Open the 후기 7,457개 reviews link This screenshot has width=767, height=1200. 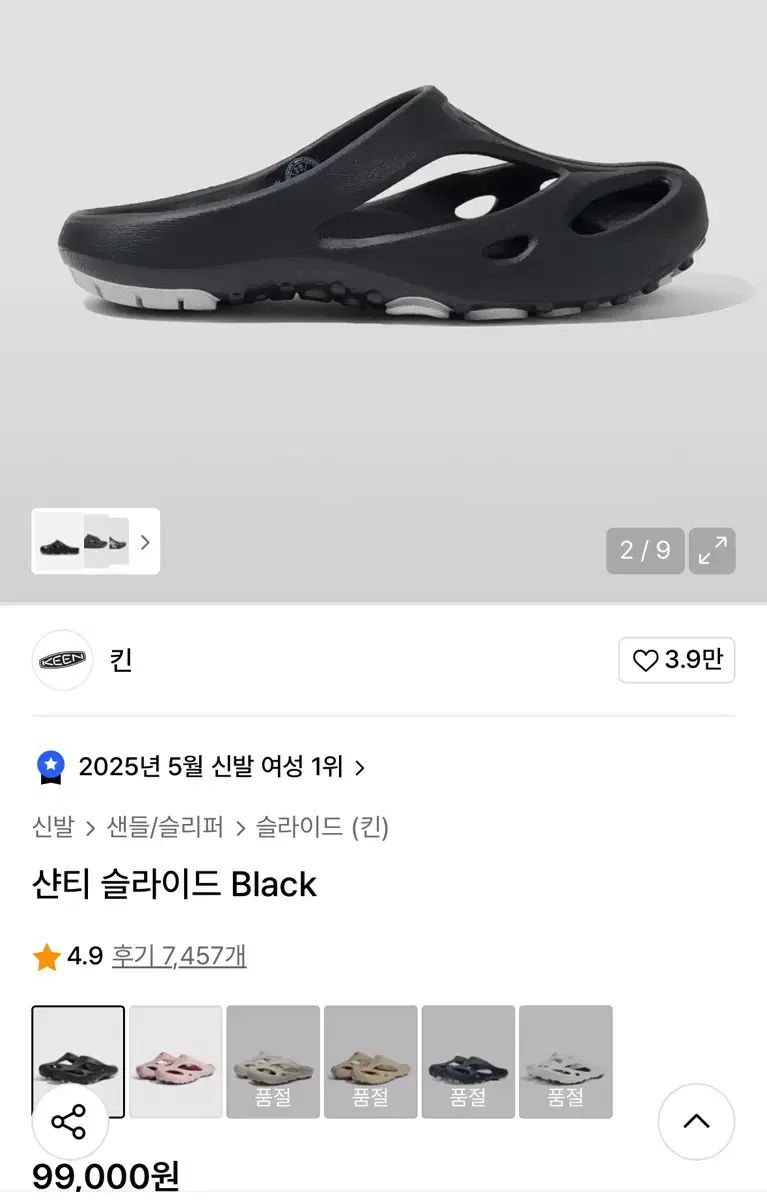point(178,956)
